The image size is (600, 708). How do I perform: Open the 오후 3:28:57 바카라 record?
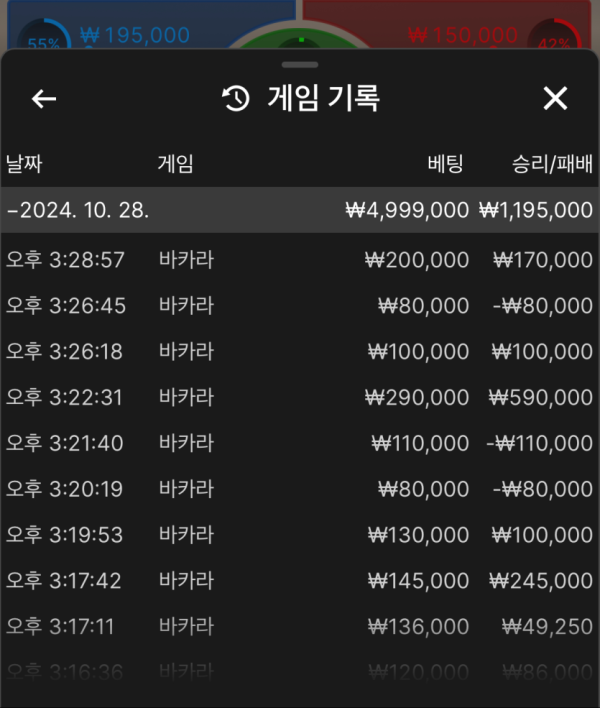(300, 260)
